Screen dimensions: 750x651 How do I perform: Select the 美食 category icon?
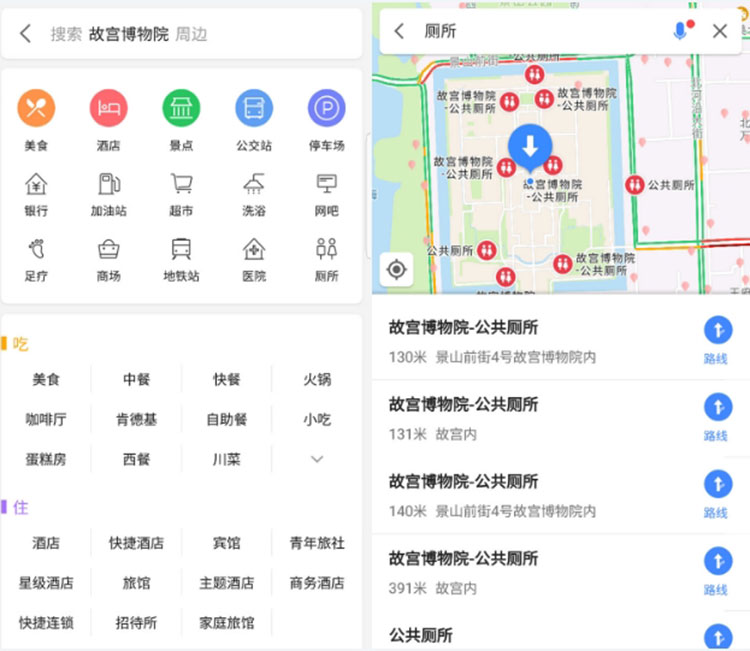(36, 108)
